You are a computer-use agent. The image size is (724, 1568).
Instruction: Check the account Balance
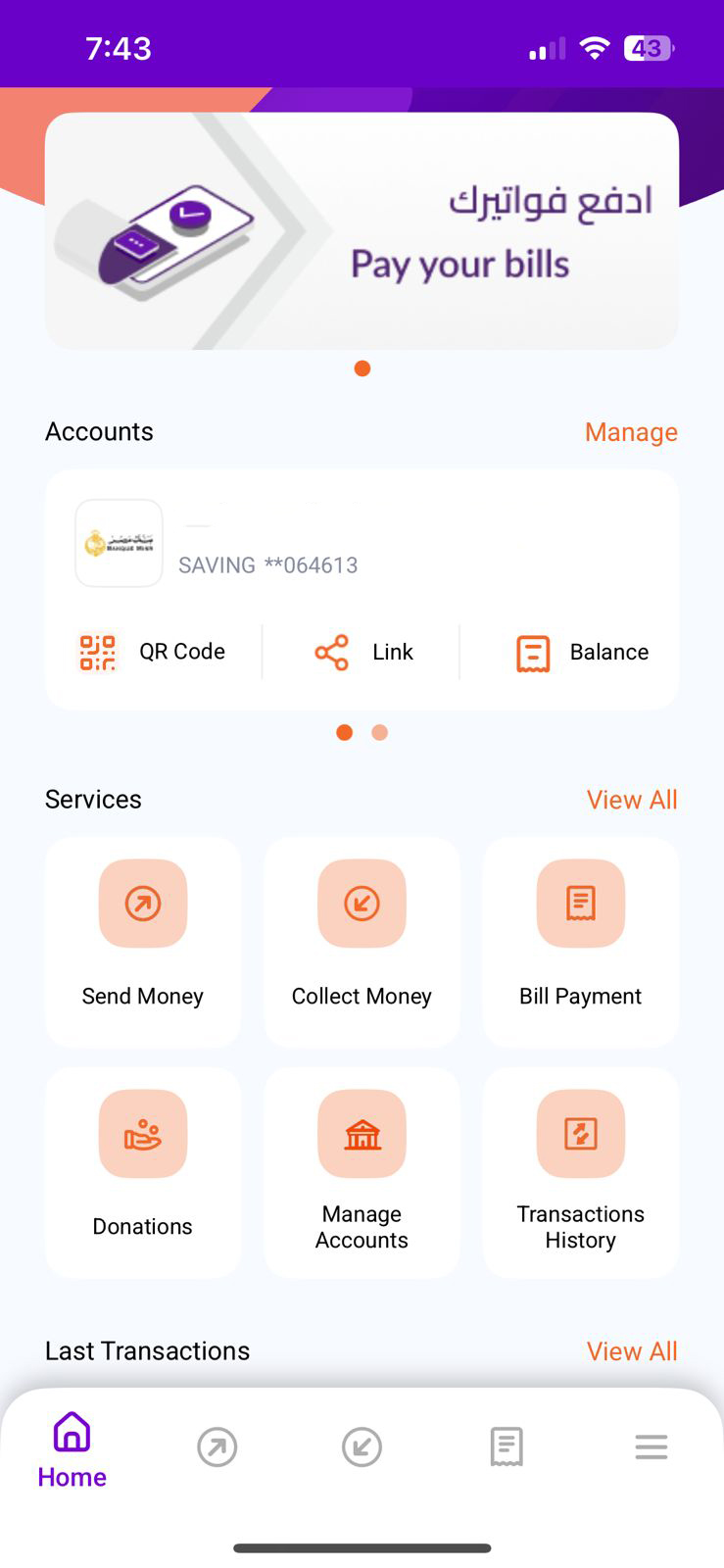coord(583,653)
